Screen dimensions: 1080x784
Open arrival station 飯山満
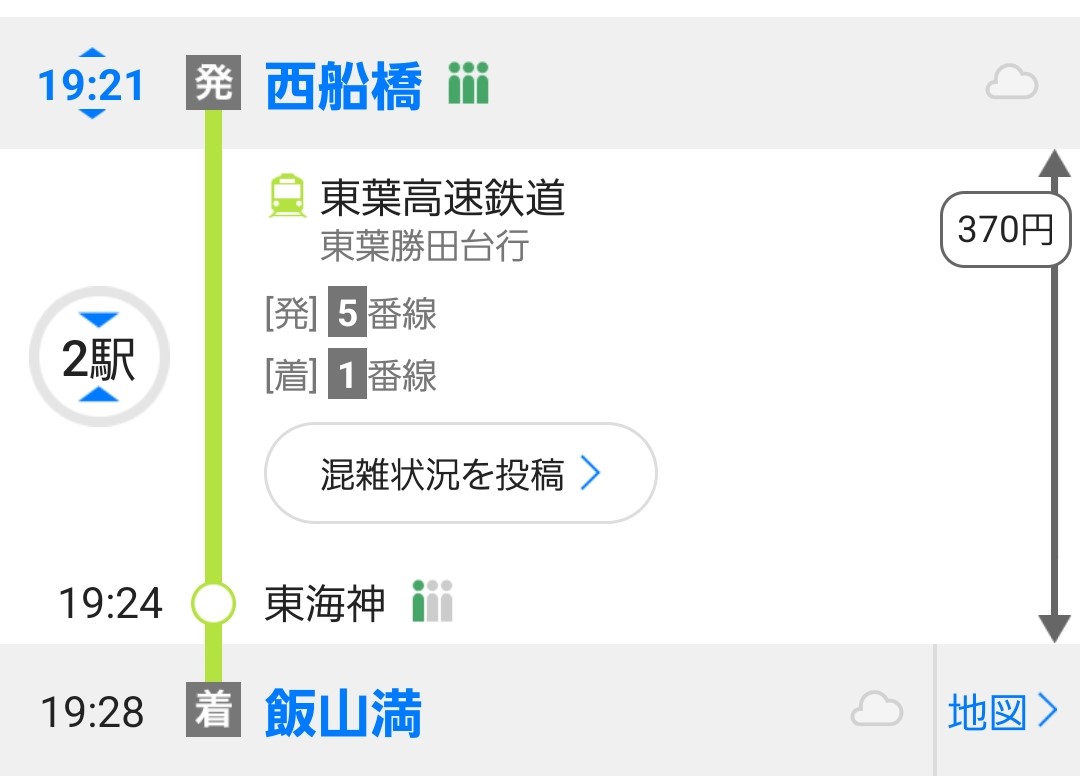point(343,714)
